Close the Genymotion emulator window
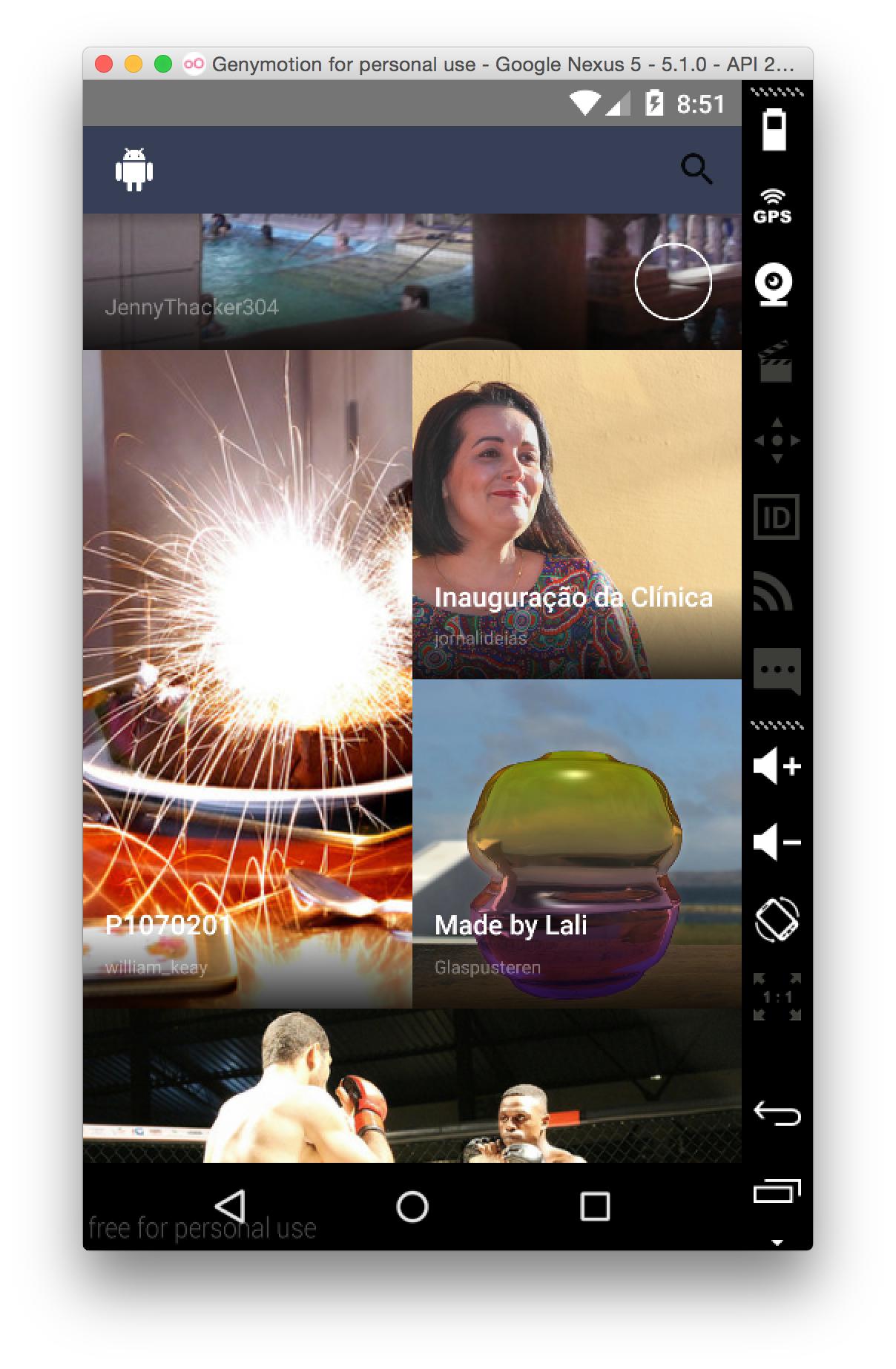The height and width of the screenshot is (1369, 896). click(x=104, y=65)
